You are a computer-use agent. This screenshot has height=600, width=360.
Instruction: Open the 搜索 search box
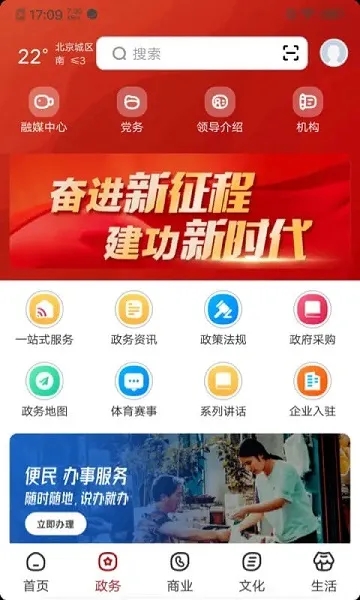[x=202, y=53]
